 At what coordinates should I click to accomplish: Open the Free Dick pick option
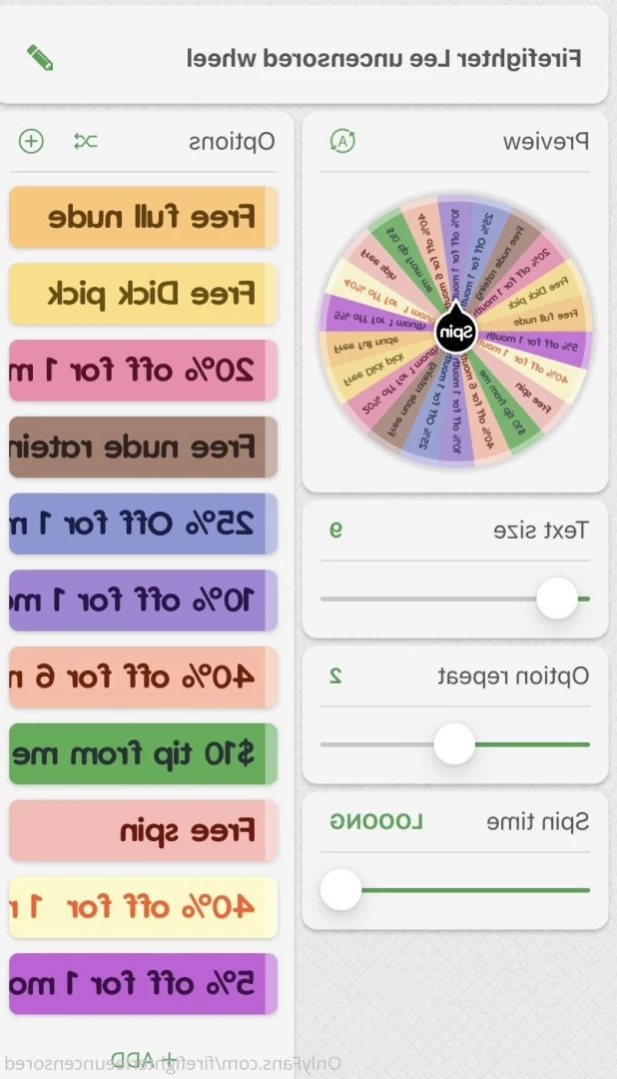(143, 294)
